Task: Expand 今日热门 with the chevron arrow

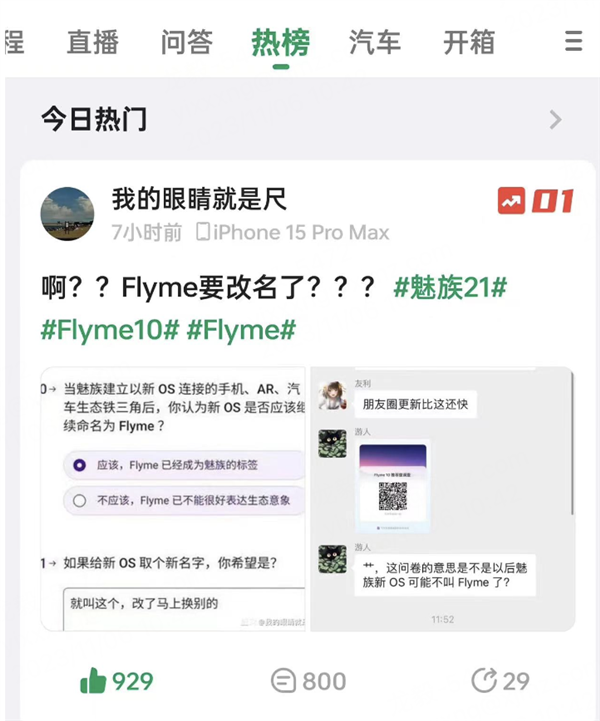Action: click(556, 121)
